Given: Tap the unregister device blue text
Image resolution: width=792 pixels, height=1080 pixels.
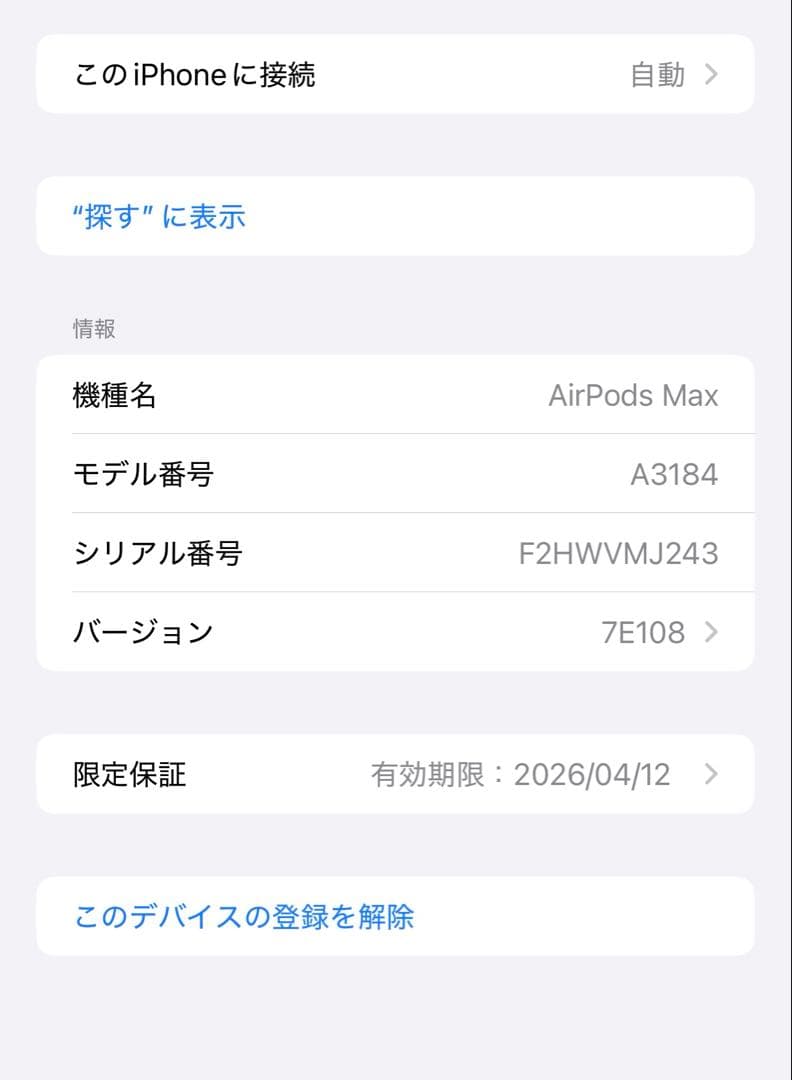Looking at the screenshot, I should click(246, 915).
